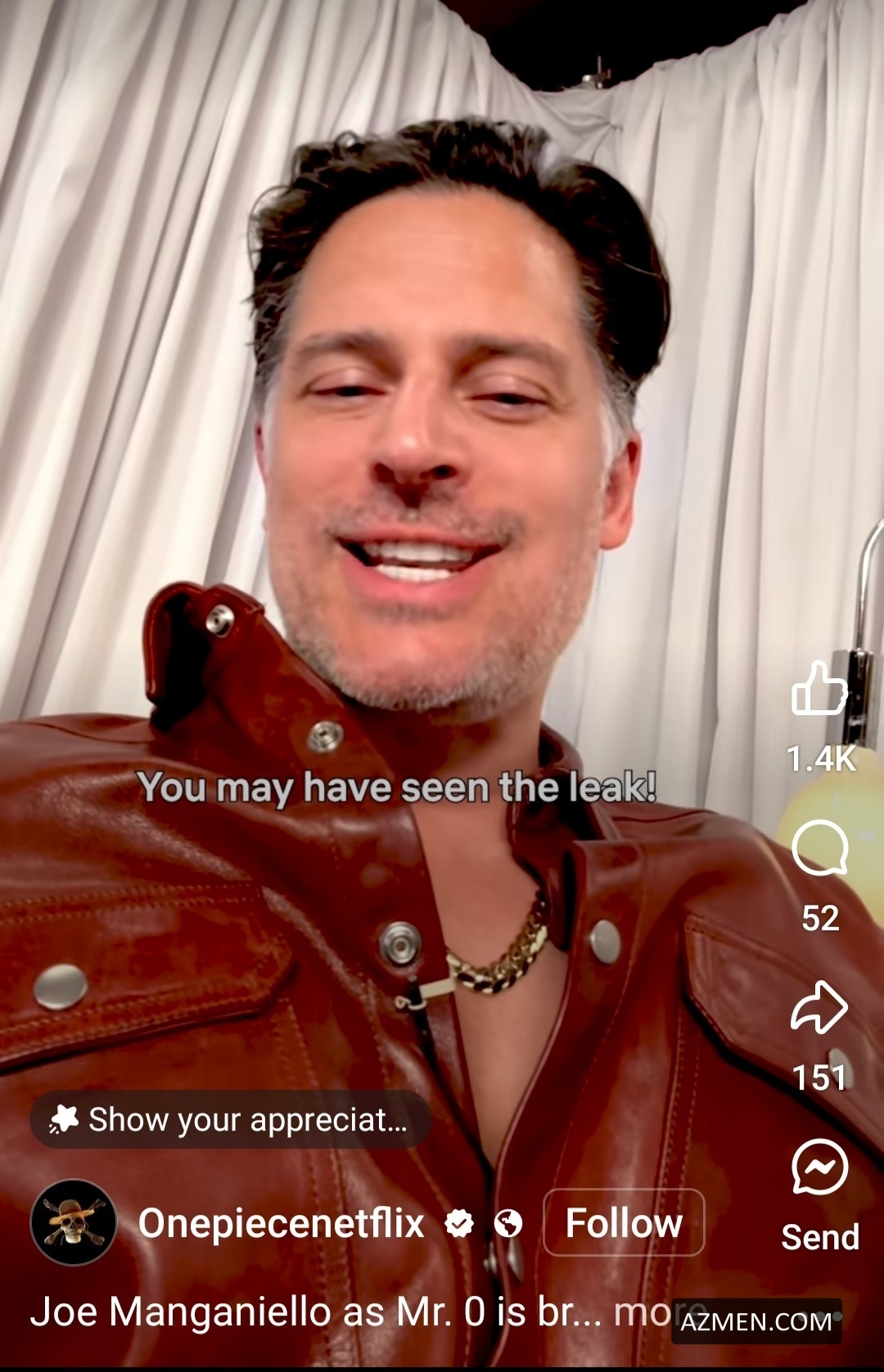The height and width of the screenshot is (1372, 884).
Task: Open Onepiecenetflix page name
Action: (282, 1223)
